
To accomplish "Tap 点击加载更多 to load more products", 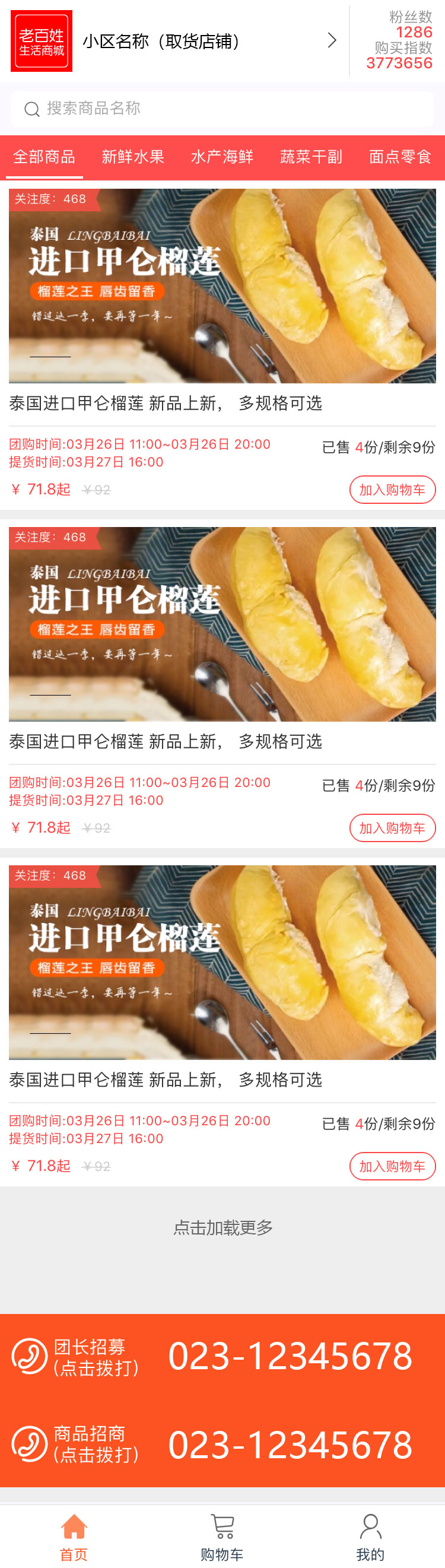I will (223, 1227).
